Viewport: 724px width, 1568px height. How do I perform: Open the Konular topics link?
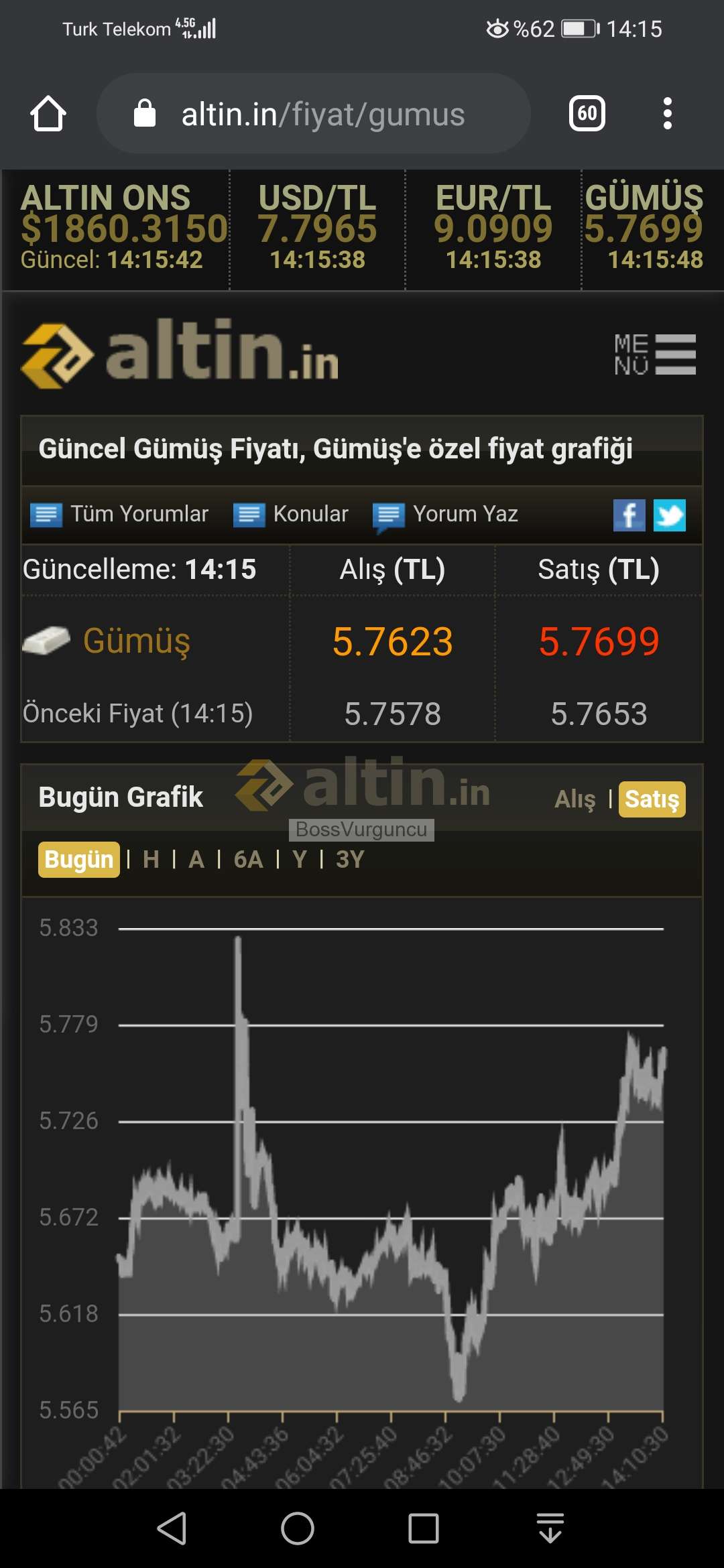click(291, 514)
